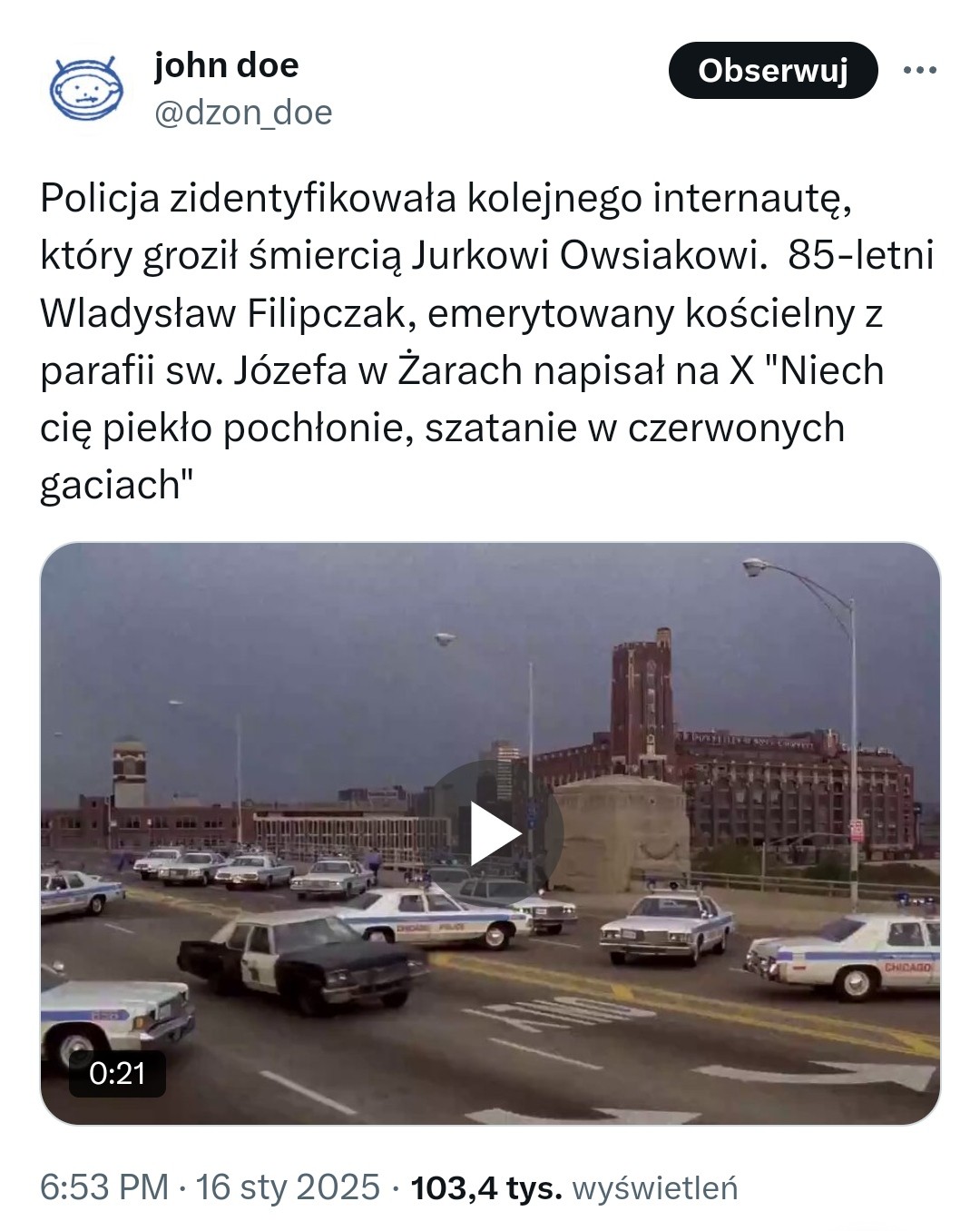Open the @dzon_doe handle profile

coord(243,113)
